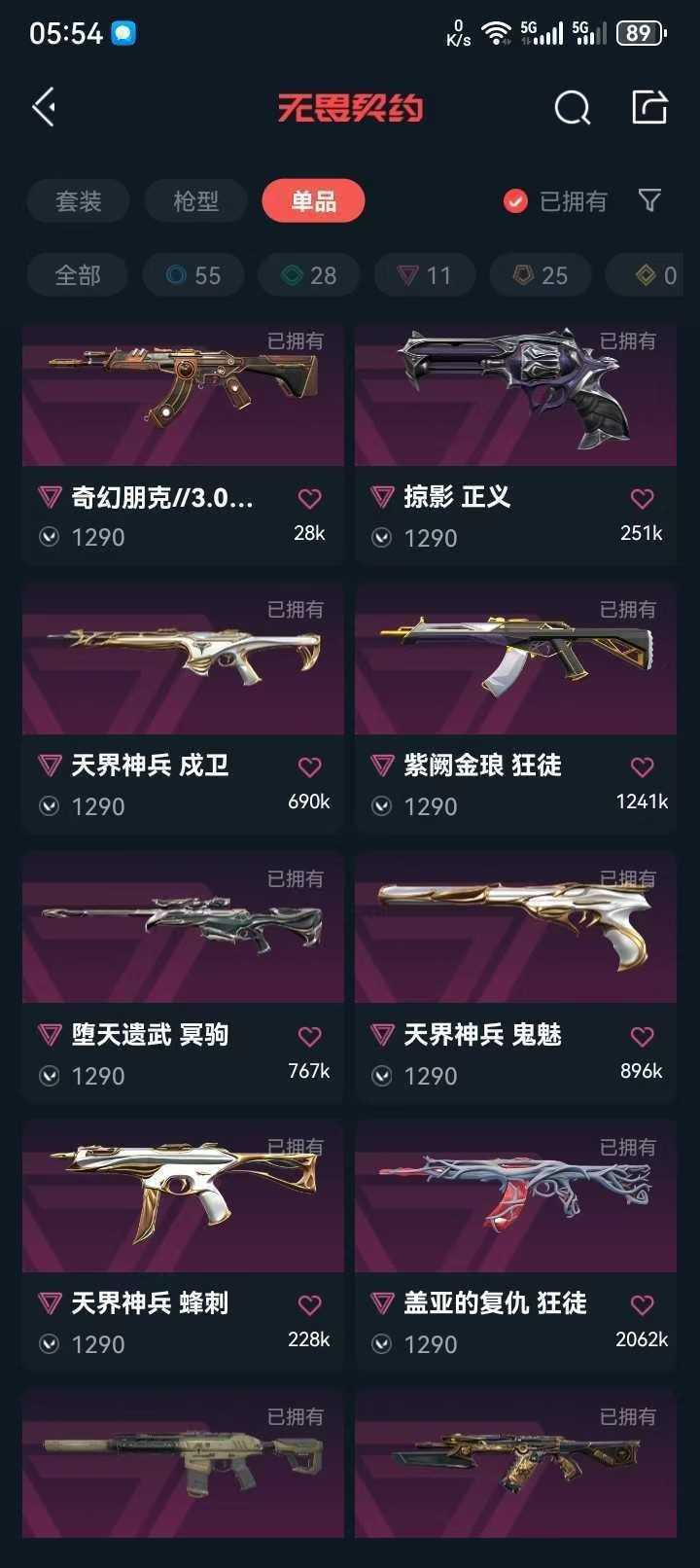Like the 掠影 正义 skin

pyautogui.click(x=642, y=499)
